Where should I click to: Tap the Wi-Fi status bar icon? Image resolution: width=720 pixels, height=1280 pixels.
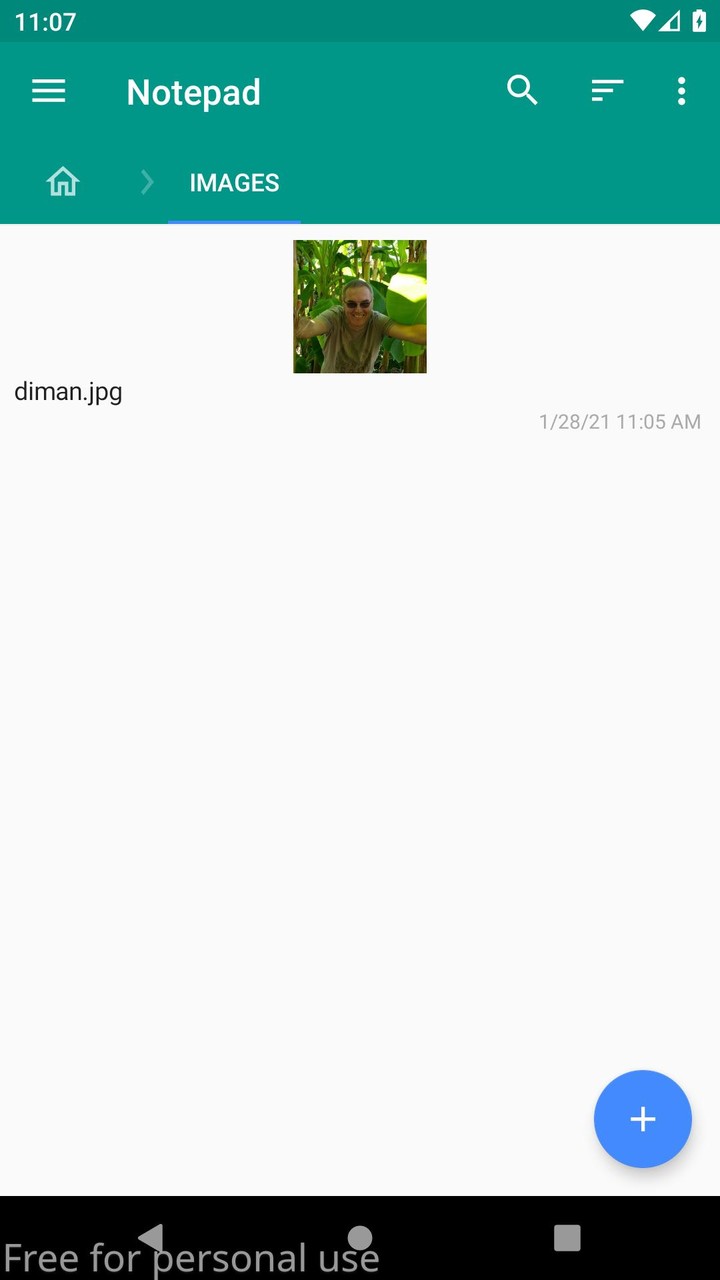pyautogui.click(x=645, y=22)
